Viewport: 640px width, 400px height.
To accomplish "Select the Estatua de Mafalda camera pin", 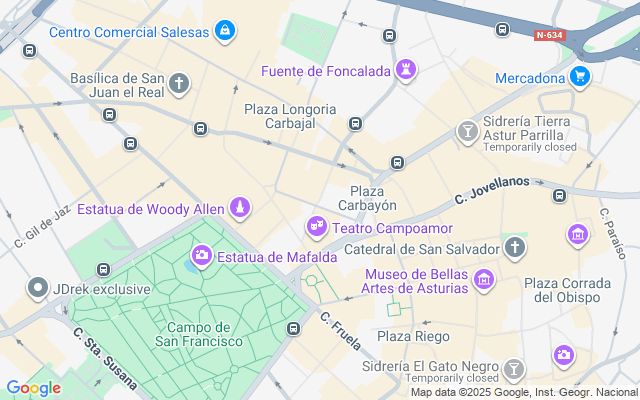I will (201, 256).
